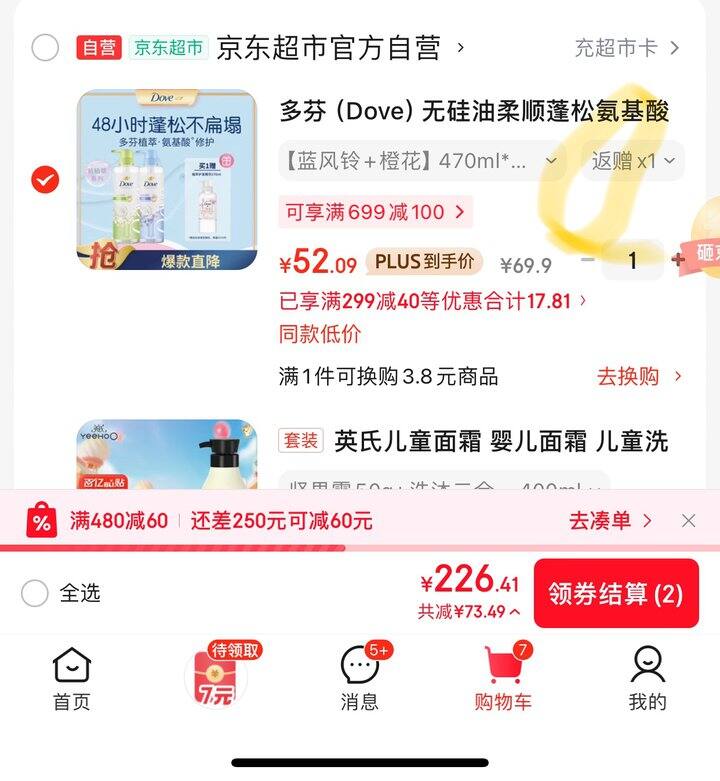
Task: Open the Dove shampoo product image
Action: point(167,180)
